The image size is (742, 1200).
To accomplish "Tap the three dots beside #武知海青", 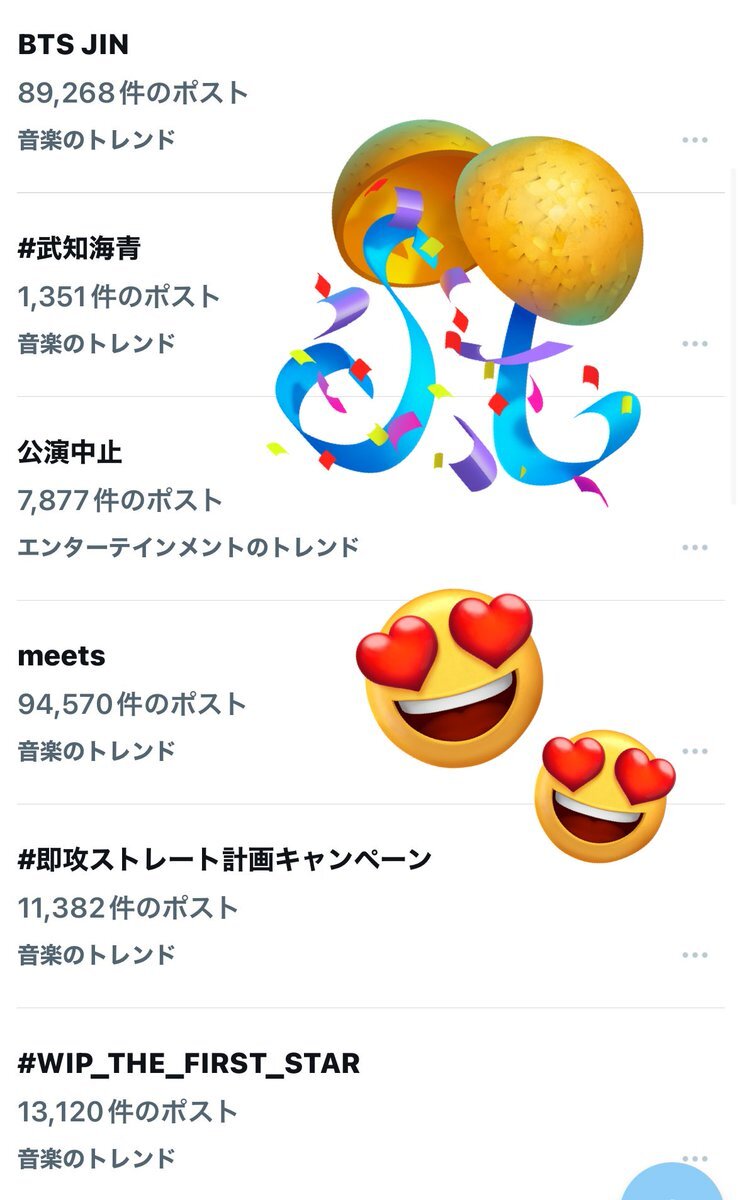I will pos(695,344).
